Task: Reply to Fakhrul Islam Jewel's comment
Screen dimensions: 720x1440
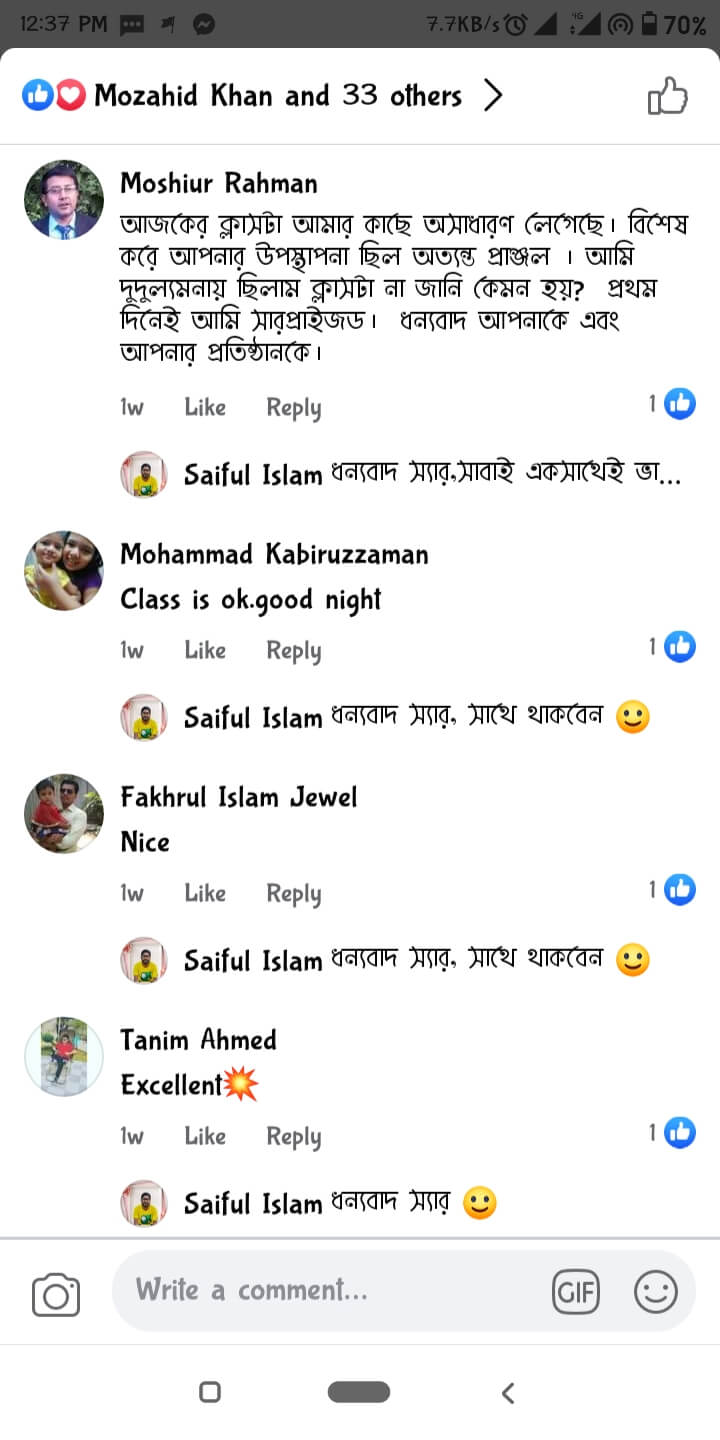Action: pyautogui.click(x=293, y=893)
